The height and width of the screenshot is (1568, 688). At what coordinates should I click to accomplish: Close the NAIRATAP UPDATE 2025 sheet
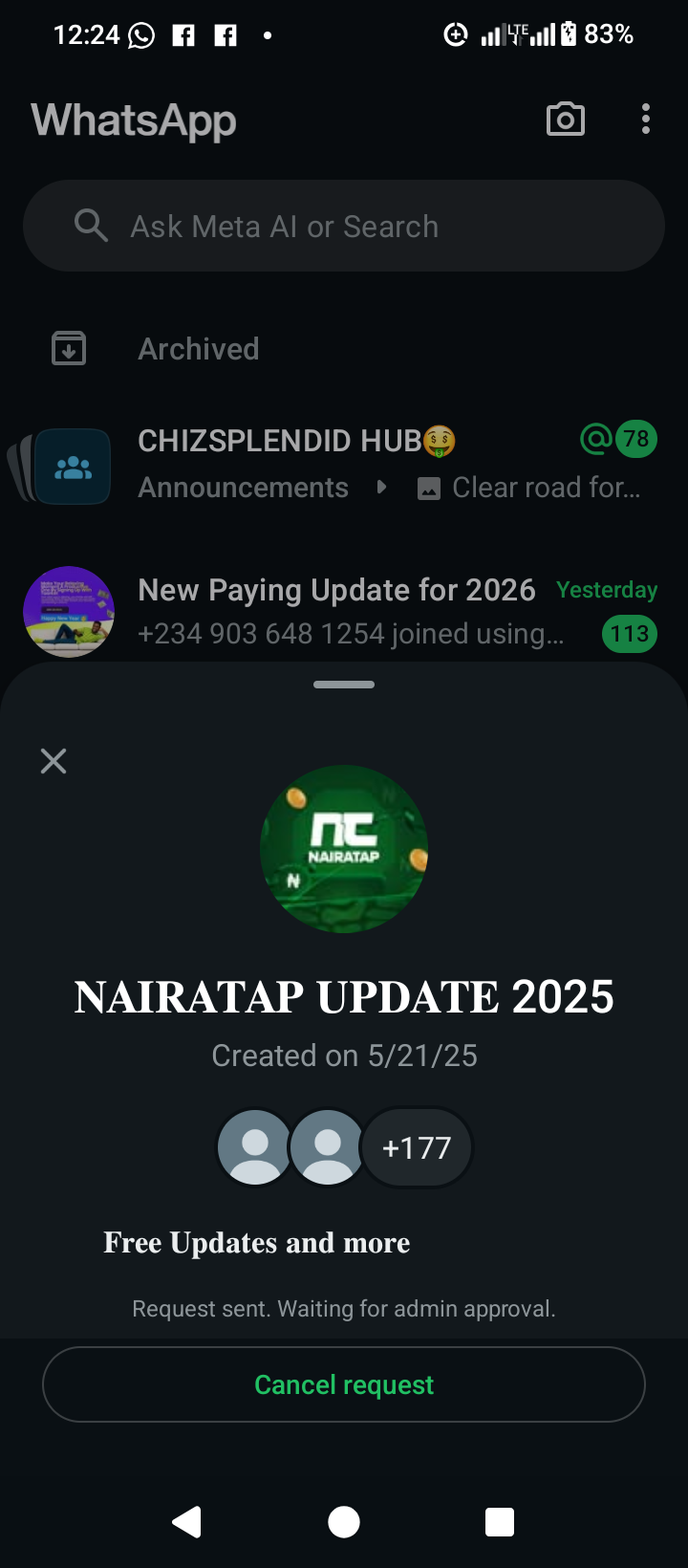[54, 761]
